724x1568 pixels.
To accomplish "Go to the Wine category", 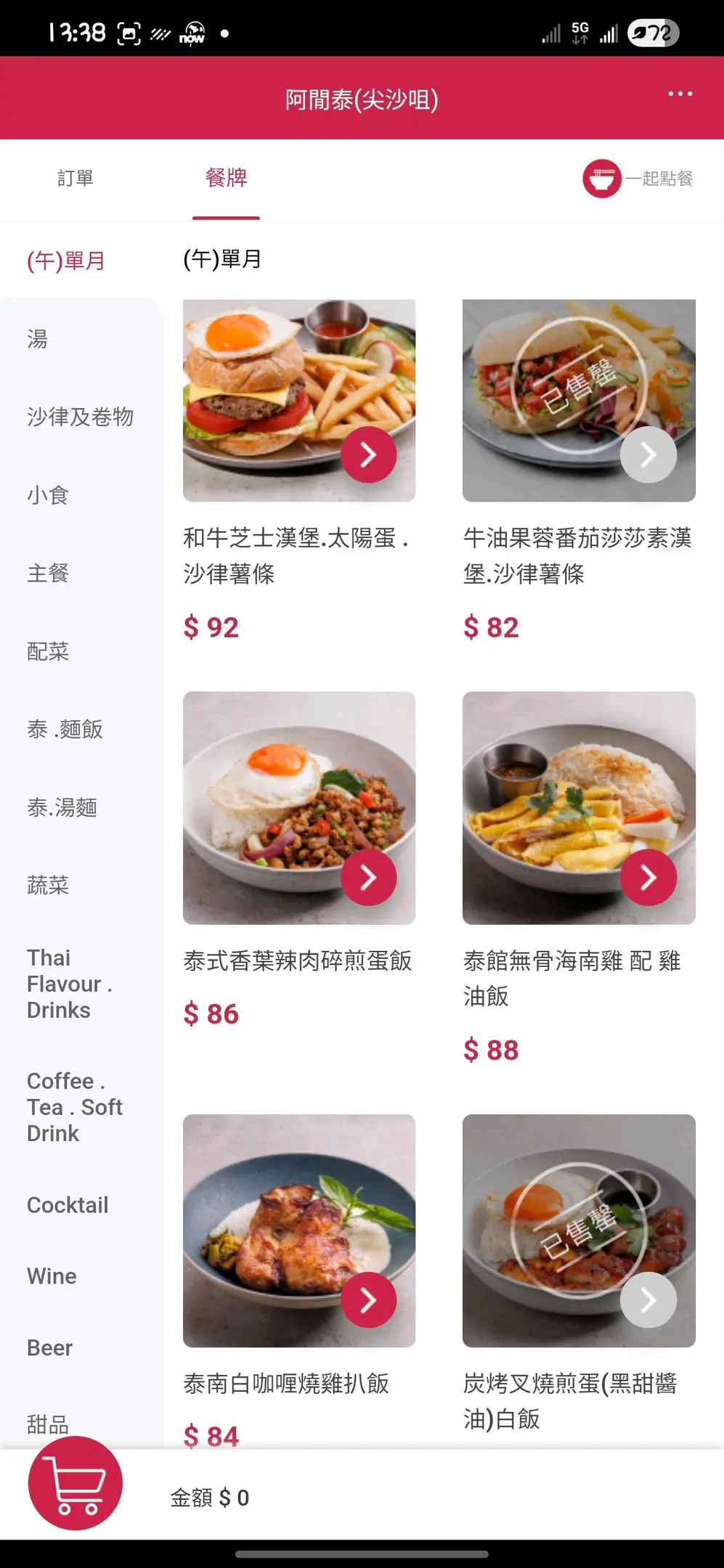I will (52, 1276).
